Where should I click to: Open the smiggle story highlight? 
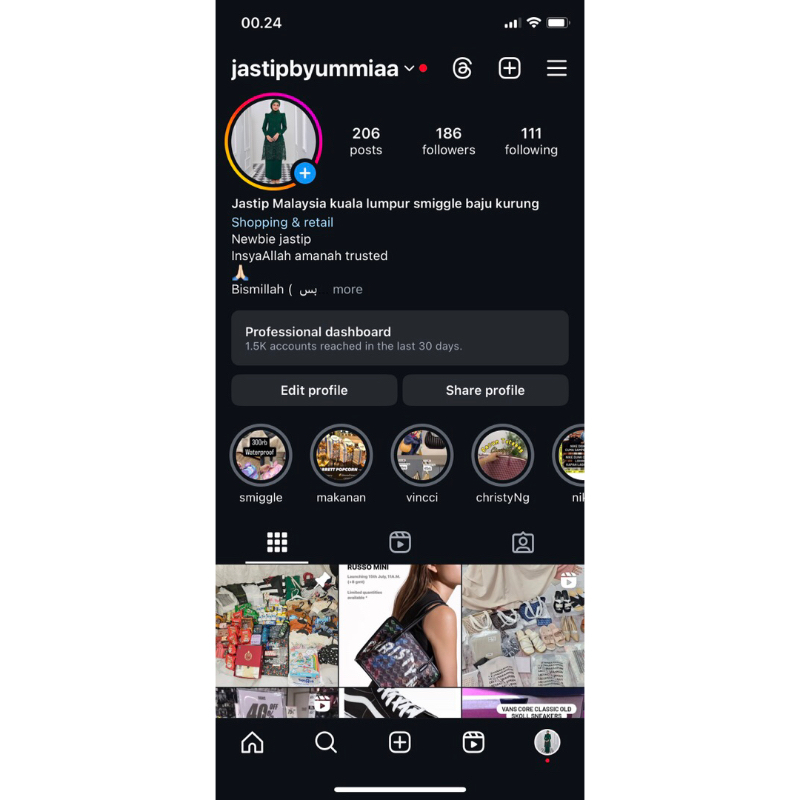coord(261,456)
